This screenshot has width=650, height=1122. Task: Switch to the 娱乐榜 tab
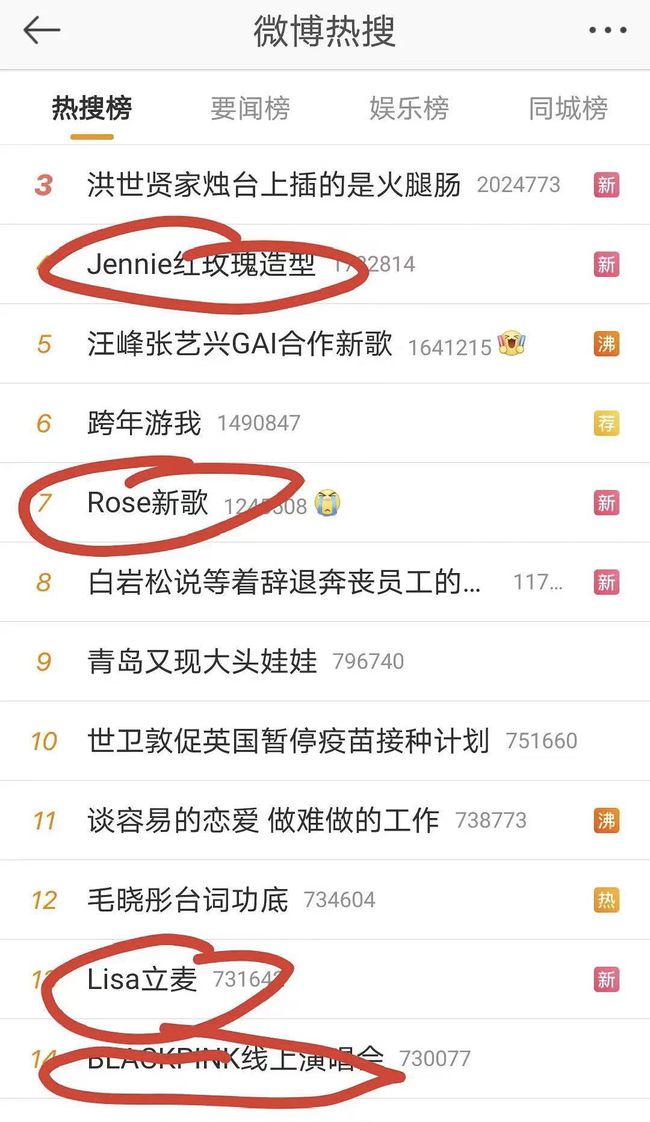click(409, 109)
